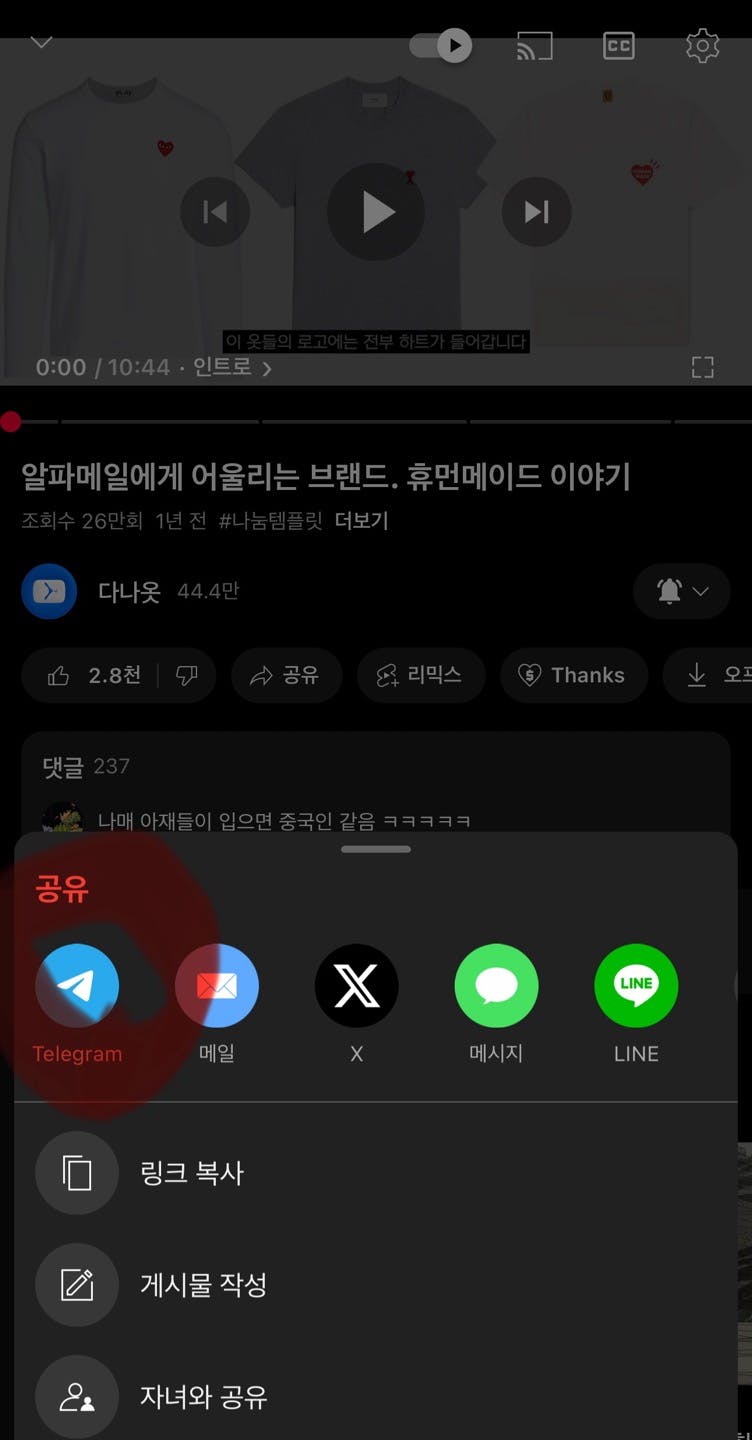The width and height of the screenshot is (752, 1440).
Task: Go to the previous video
Action: point(215,212)
